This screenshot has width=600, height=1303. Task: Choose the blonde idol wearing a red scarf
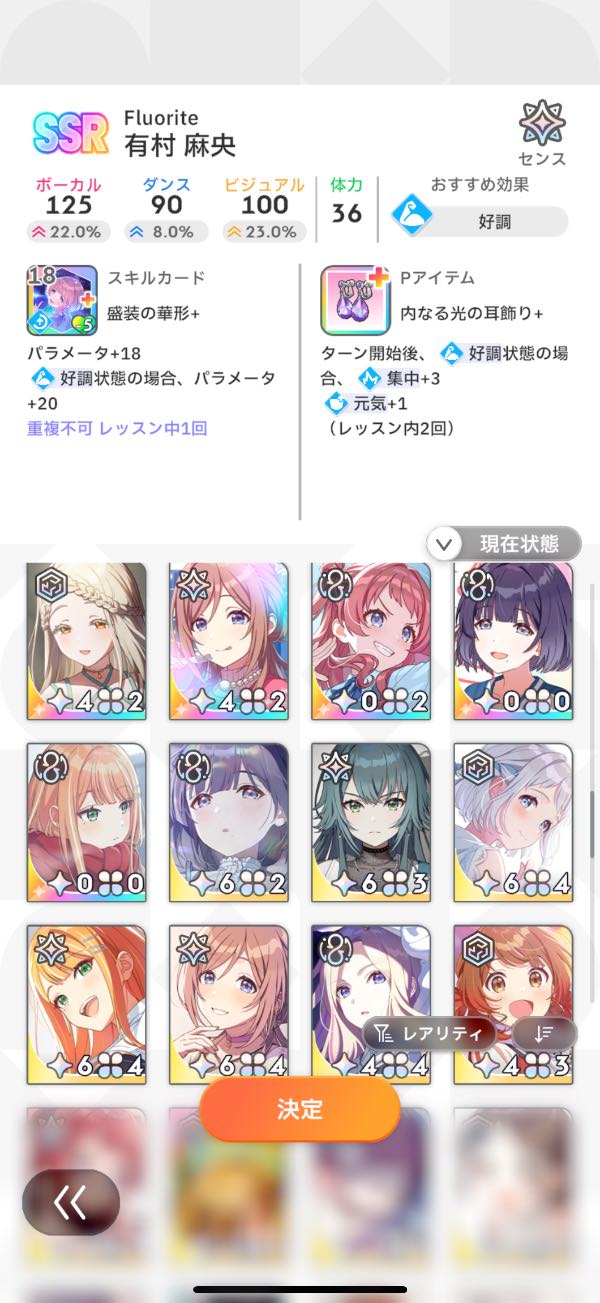click(x=86, y=821)
